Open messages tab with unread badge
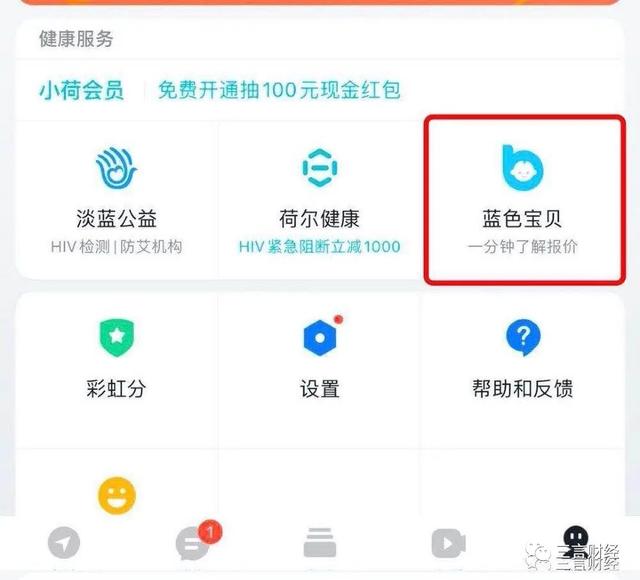The image size is (640, 580). (192, 544)
